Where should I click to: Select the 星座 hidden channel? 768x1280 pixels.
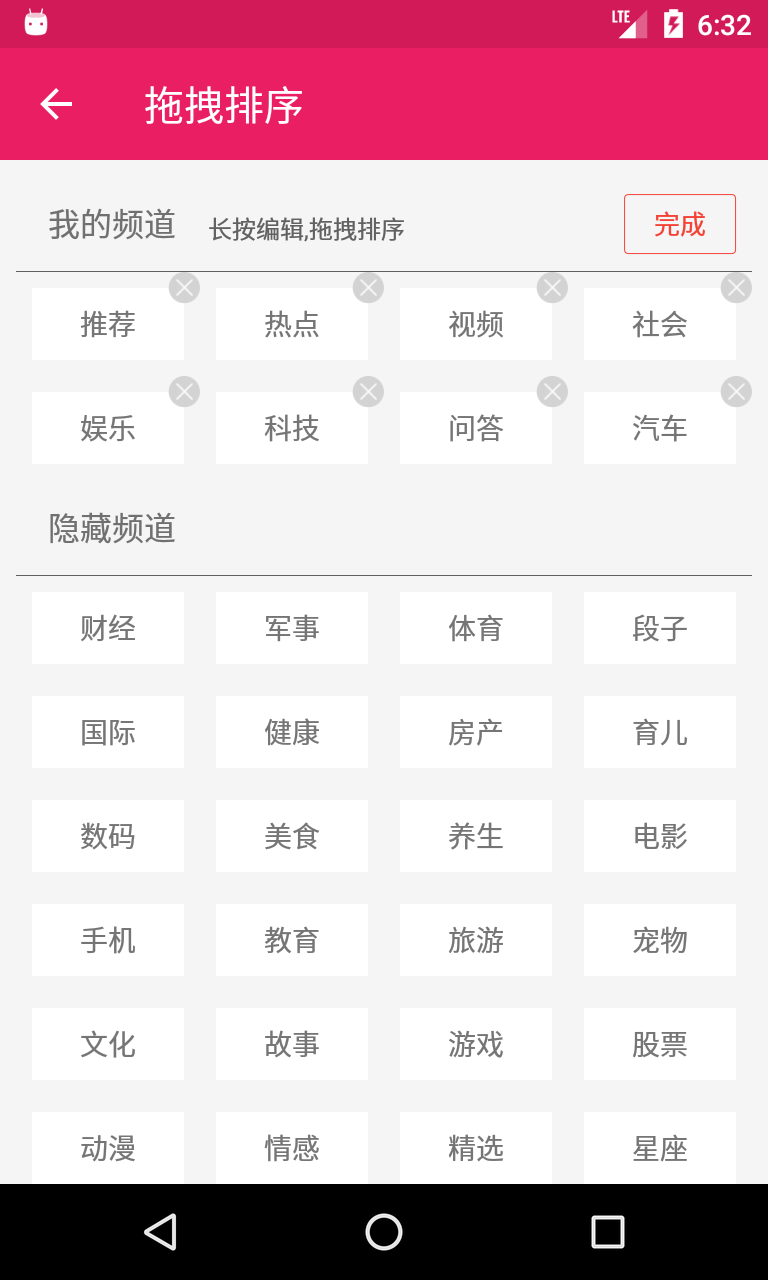point(660,1148)
